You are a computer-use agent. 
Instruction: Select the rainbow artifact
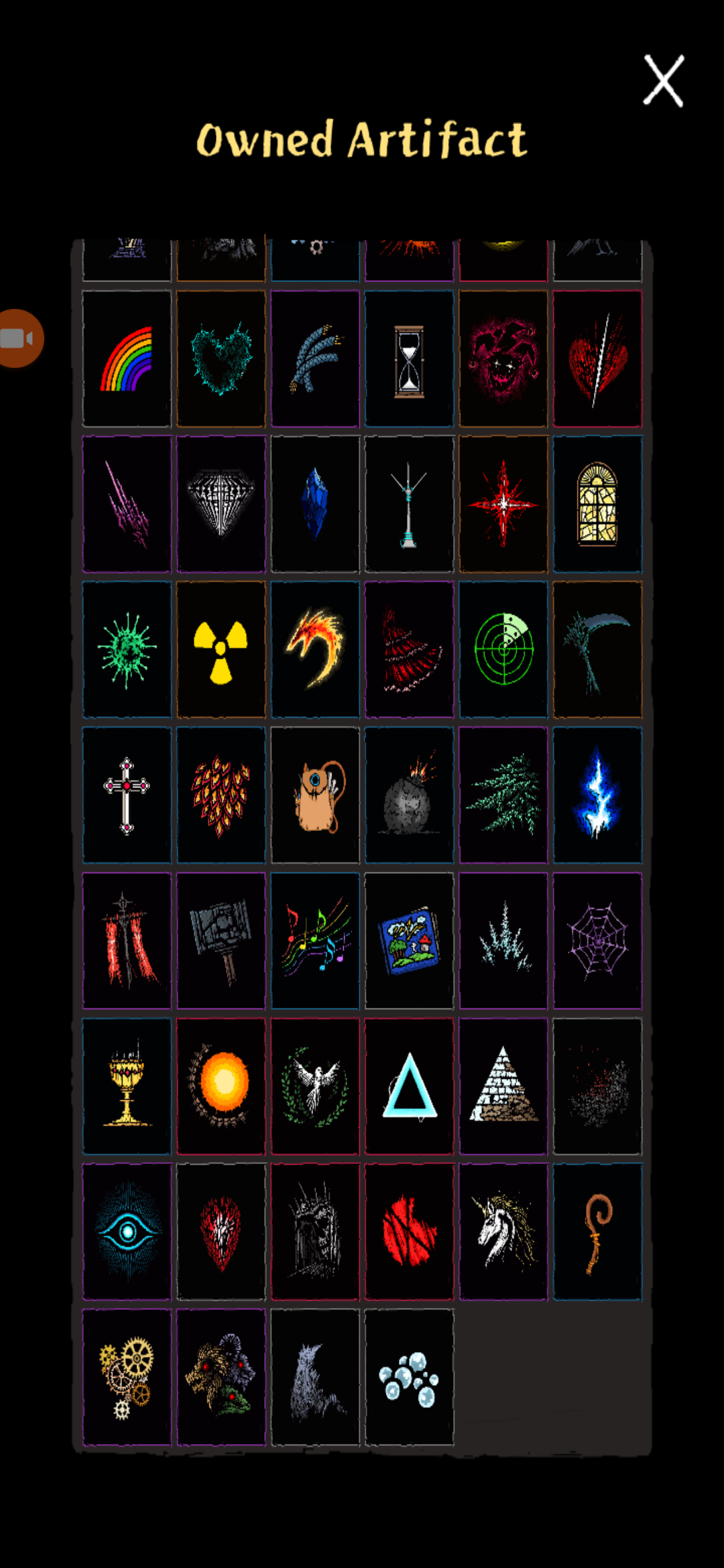[x=127, y=358]
